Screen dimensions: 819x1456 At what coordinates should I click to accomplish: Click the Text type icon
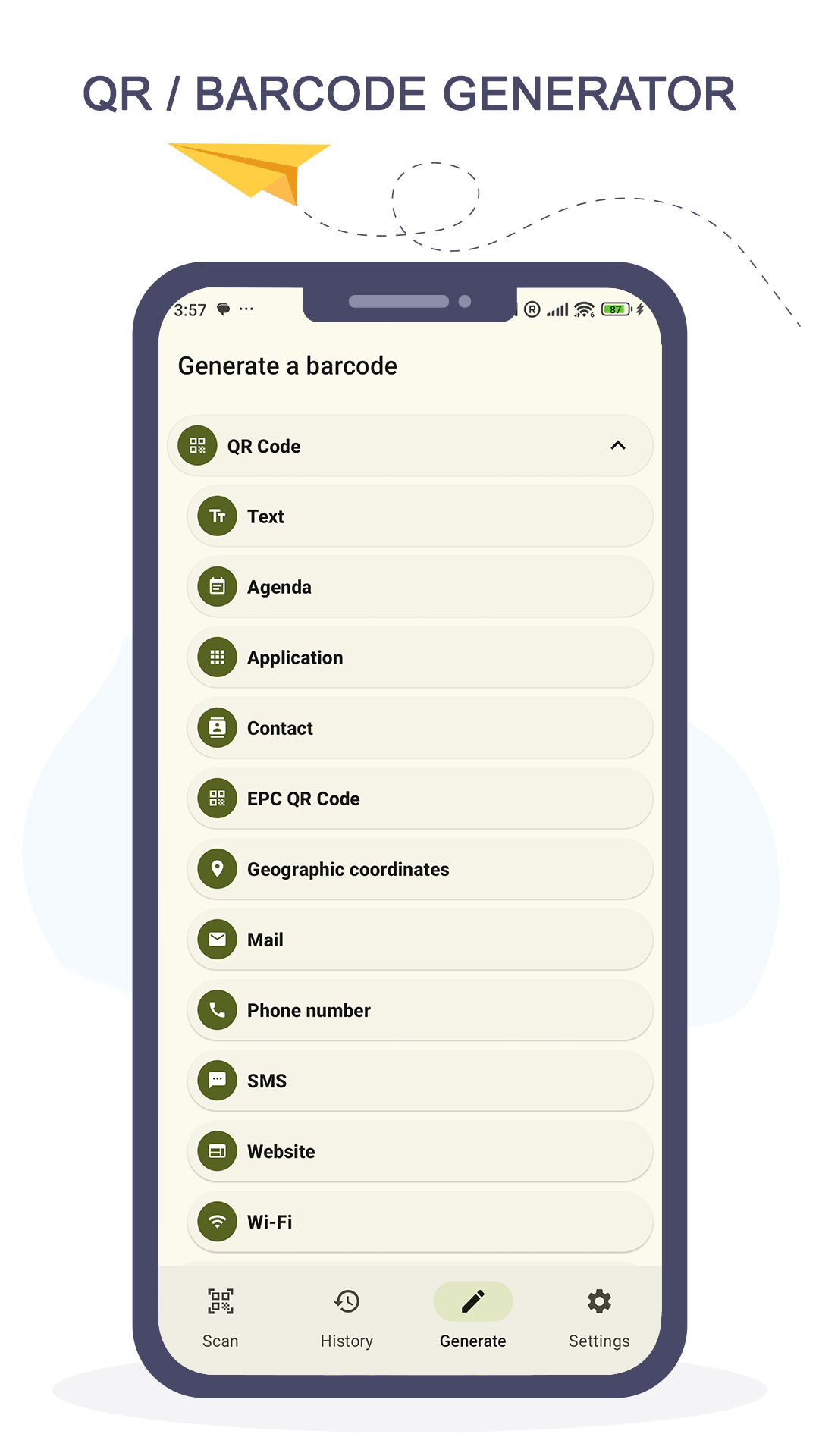tap(216, 516)
